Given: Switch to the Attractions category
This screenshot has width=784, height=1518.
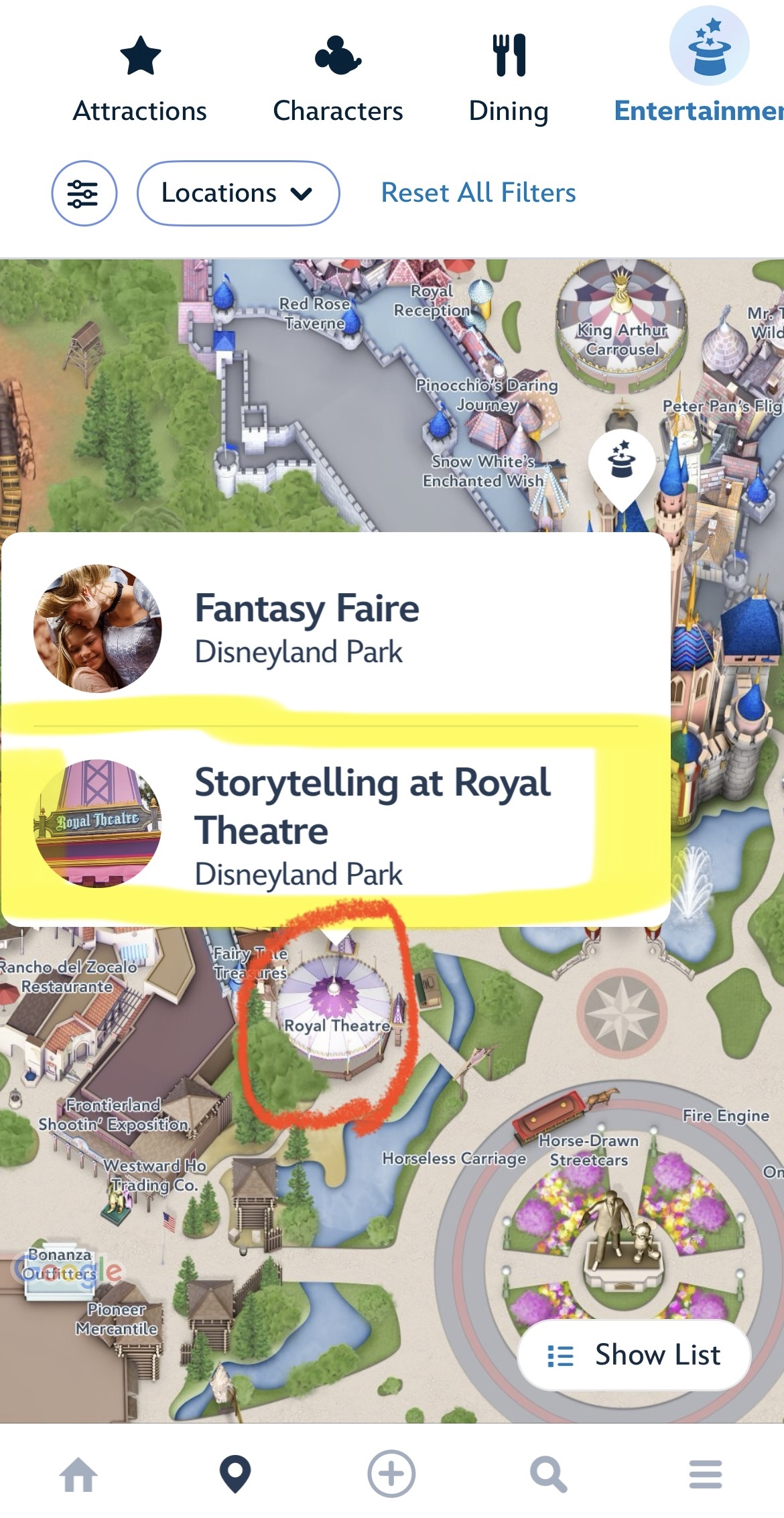Looking at the screenshot, I should pos(140,80).
